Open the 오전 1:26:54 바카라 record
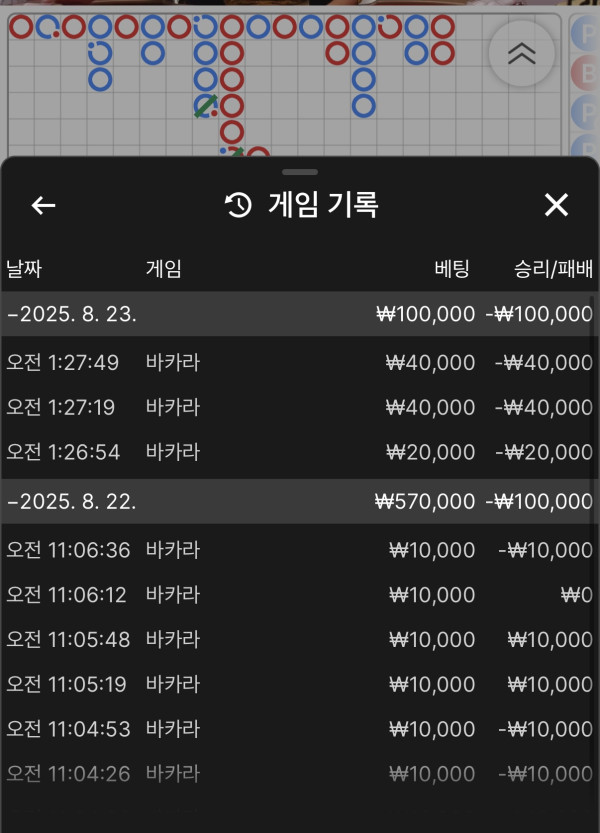600x833 pixels. (x=298, y=452)
